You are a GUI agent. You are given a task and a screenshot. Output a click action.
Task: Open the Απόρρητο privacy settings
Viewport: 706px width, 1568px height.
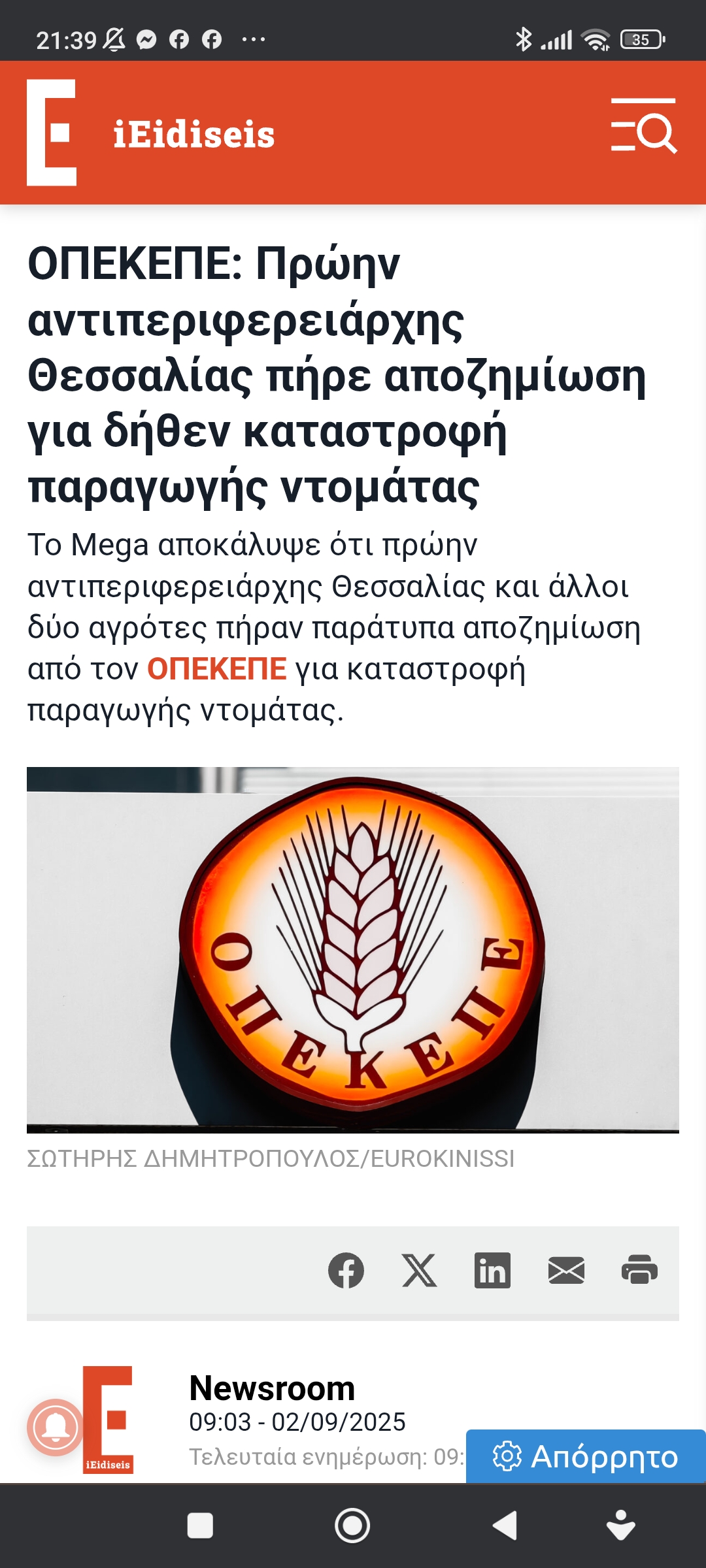[586, 1457]
